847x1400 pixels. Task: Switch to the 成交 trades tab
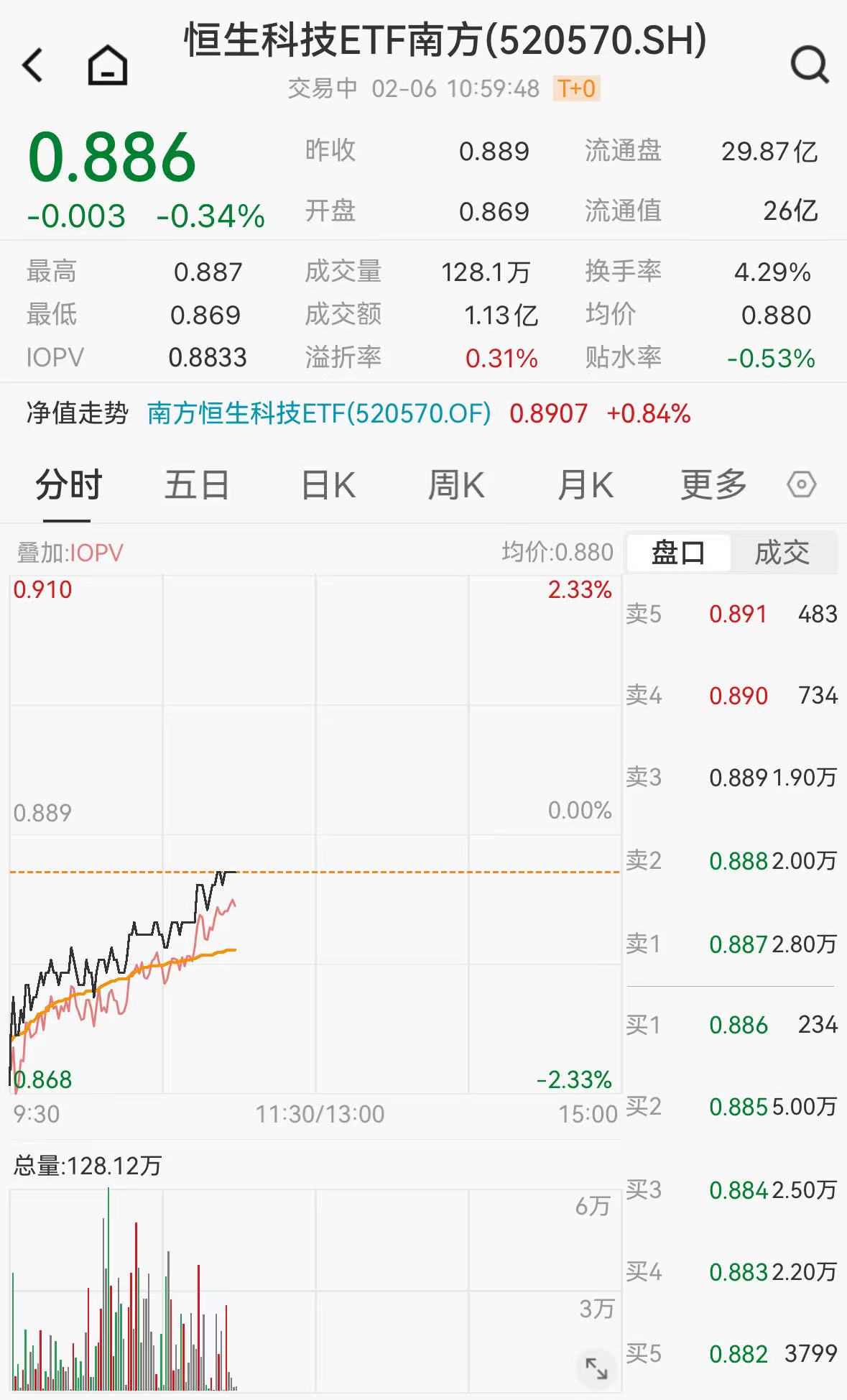(782, 553)
